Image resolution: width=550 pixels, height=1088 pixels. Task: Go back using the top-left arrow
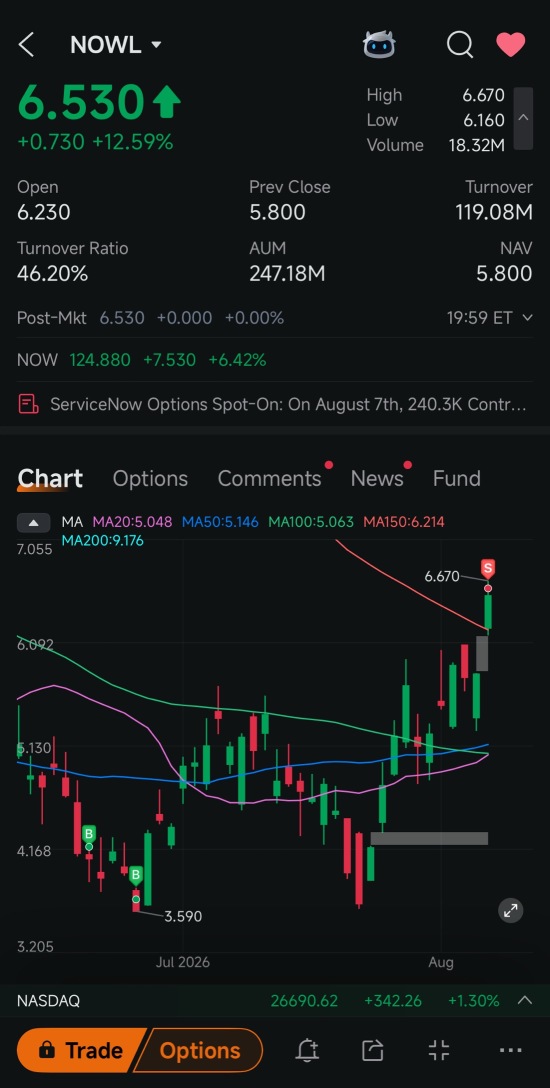click(x=26, y=45)
